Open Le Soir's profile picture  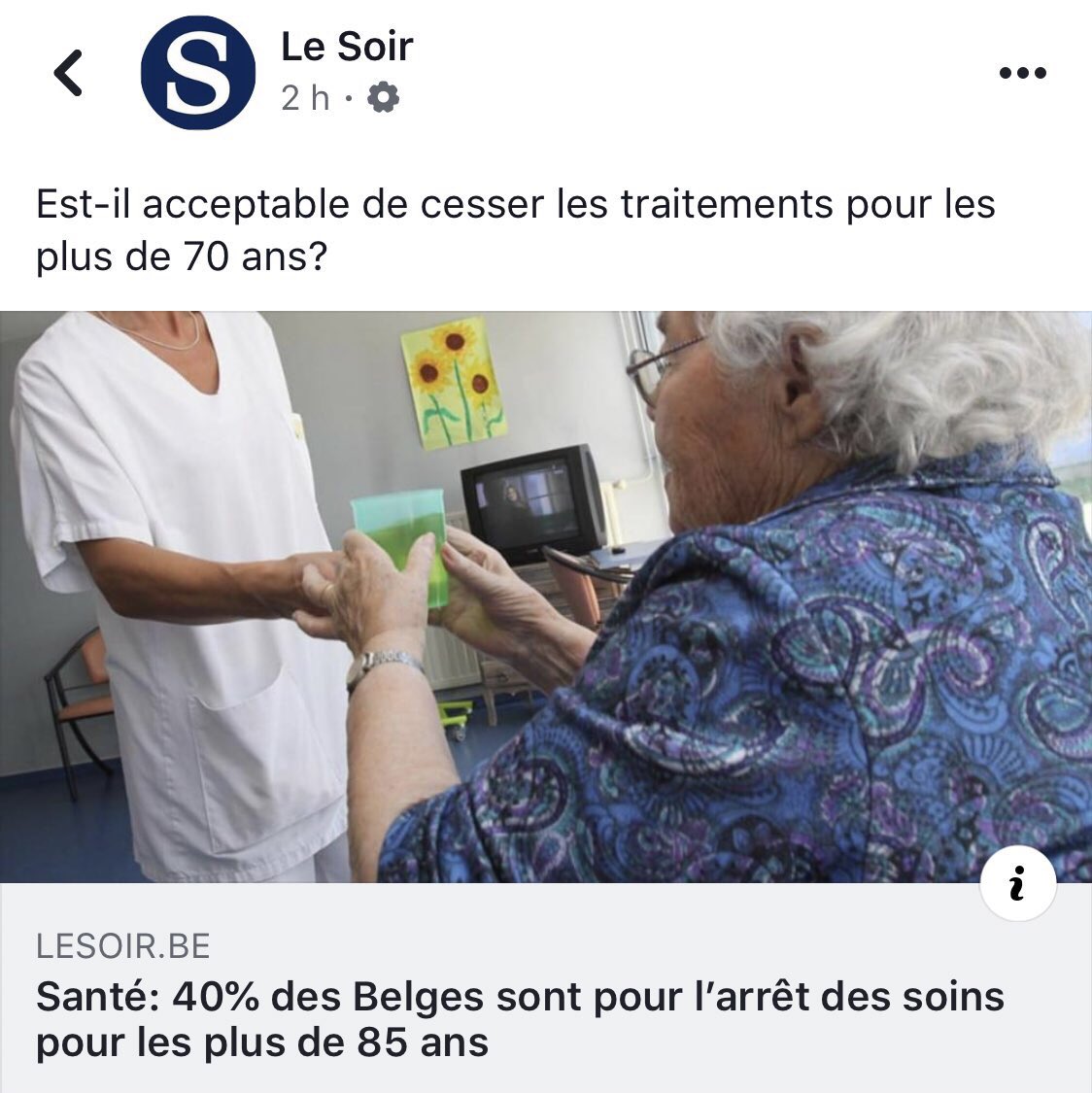(x=198, y=73)
